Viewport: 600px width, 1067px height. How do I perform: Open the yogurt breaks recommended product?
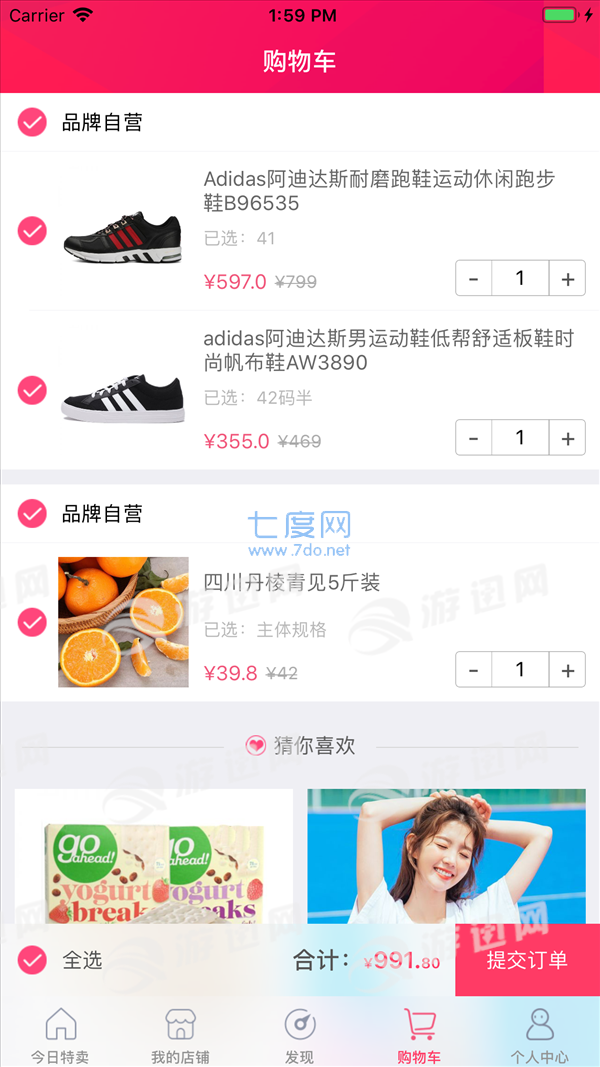pos(153,860)
